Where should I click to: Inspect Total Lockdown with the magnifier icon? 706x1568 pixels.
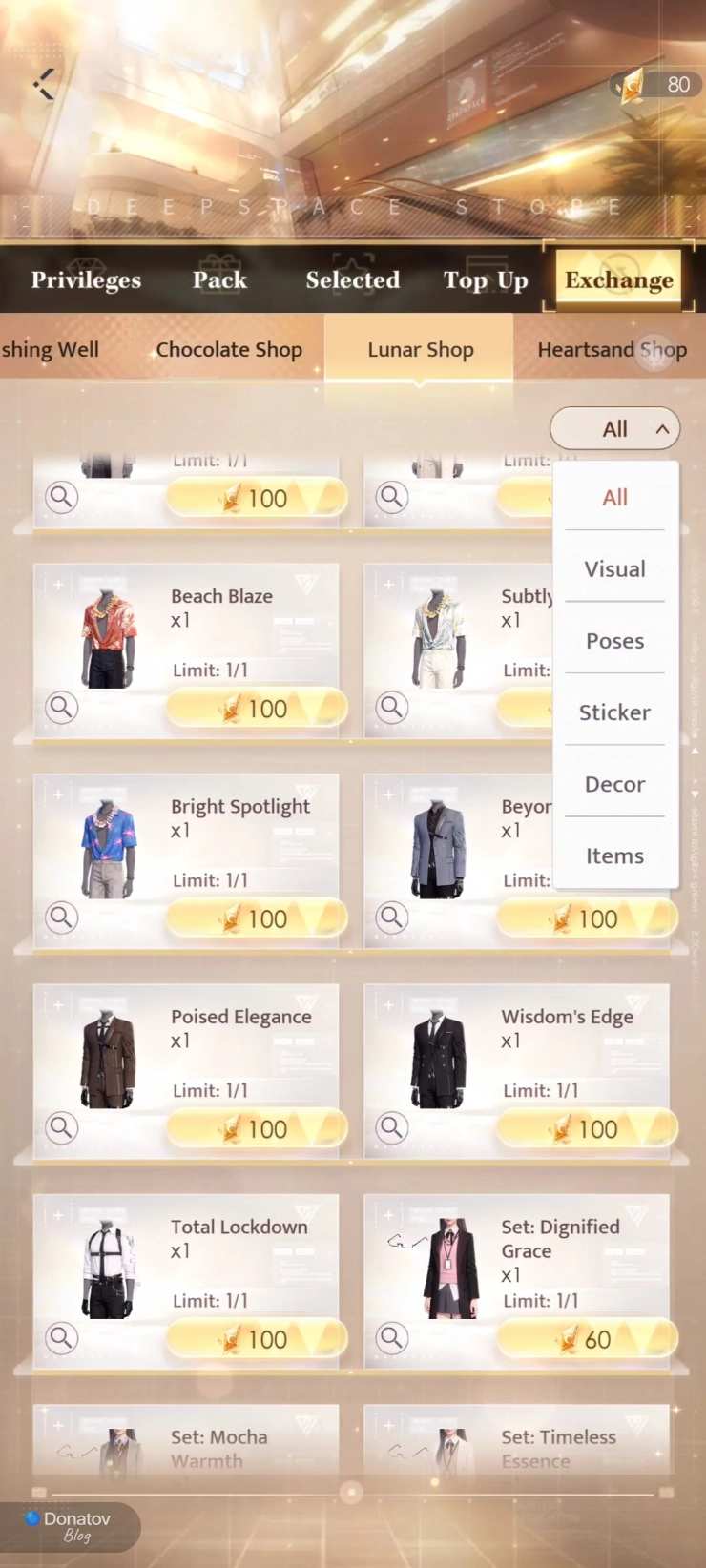(62, 1338)
